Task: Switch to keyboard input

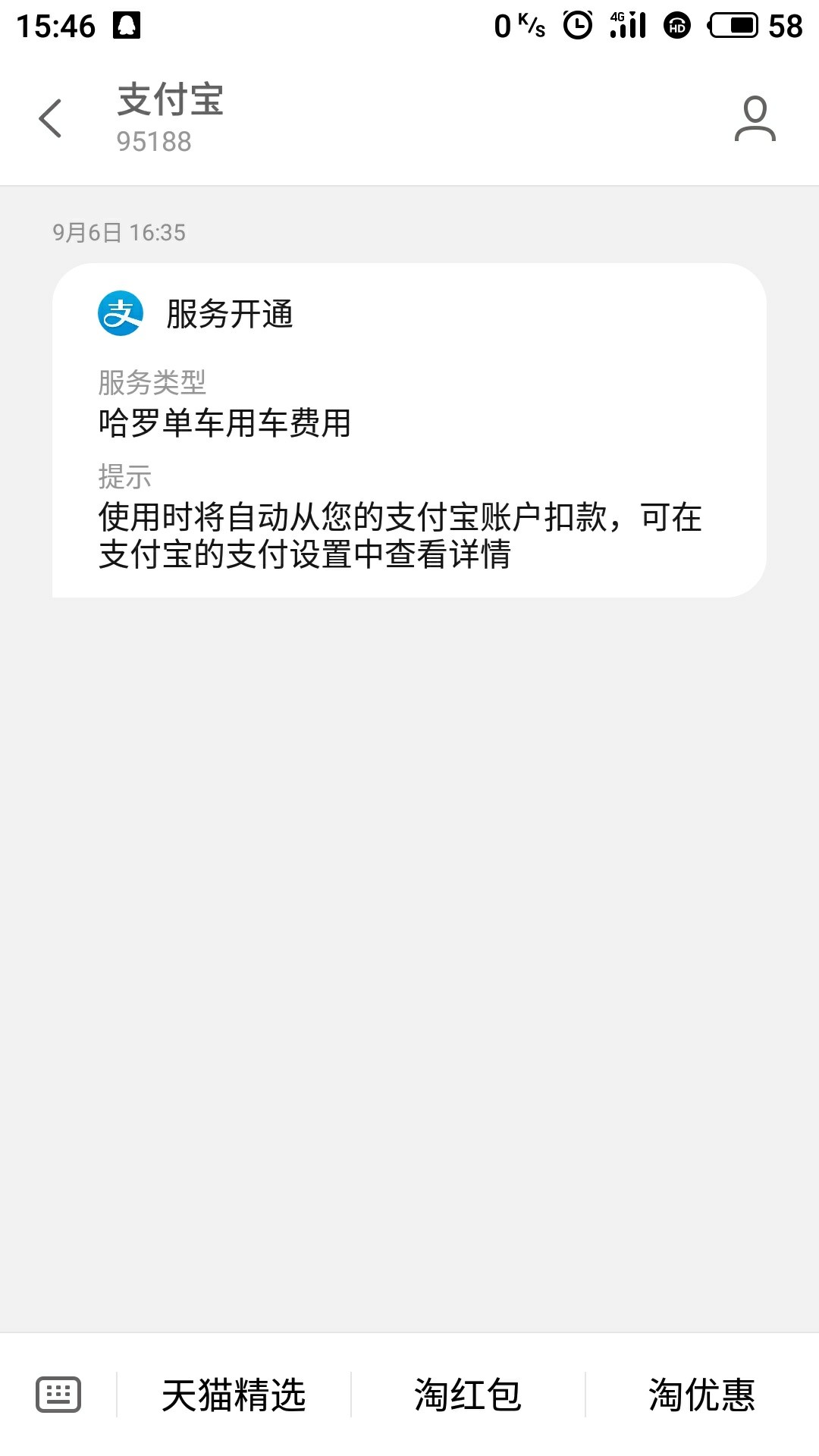Action: point(58,1394)
